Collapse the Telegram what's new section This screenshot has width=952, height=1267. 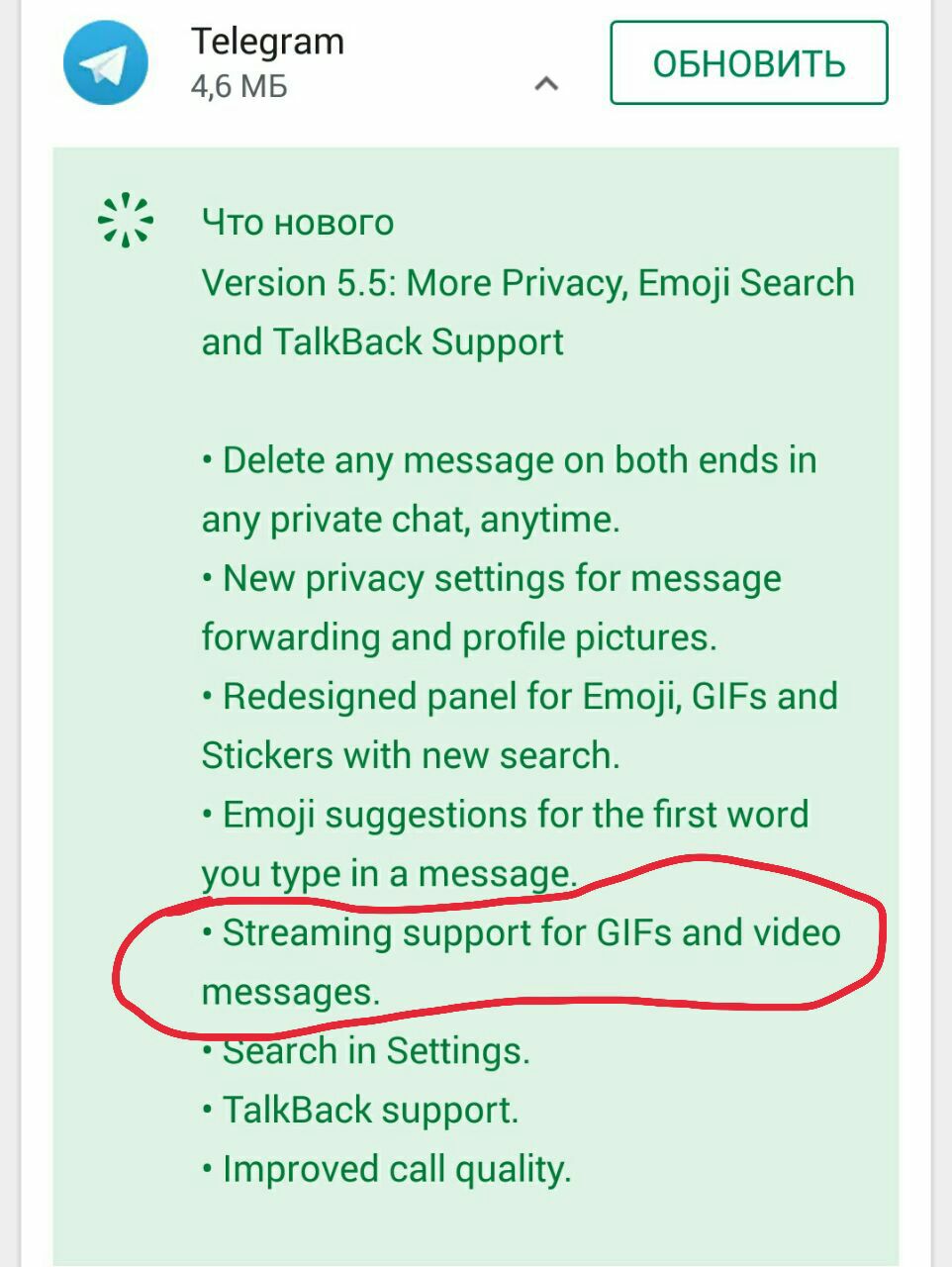click(x=546, y=83)
